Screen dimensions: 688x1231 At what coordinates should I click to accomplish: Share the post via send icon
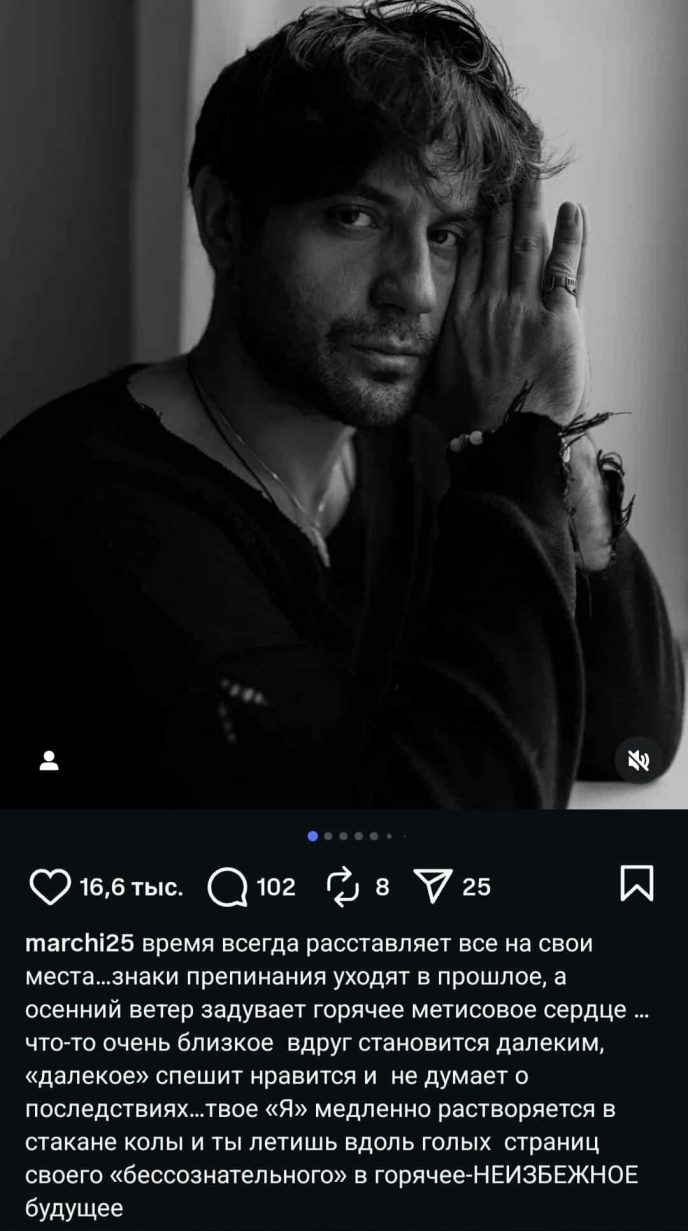pos(433,886)
